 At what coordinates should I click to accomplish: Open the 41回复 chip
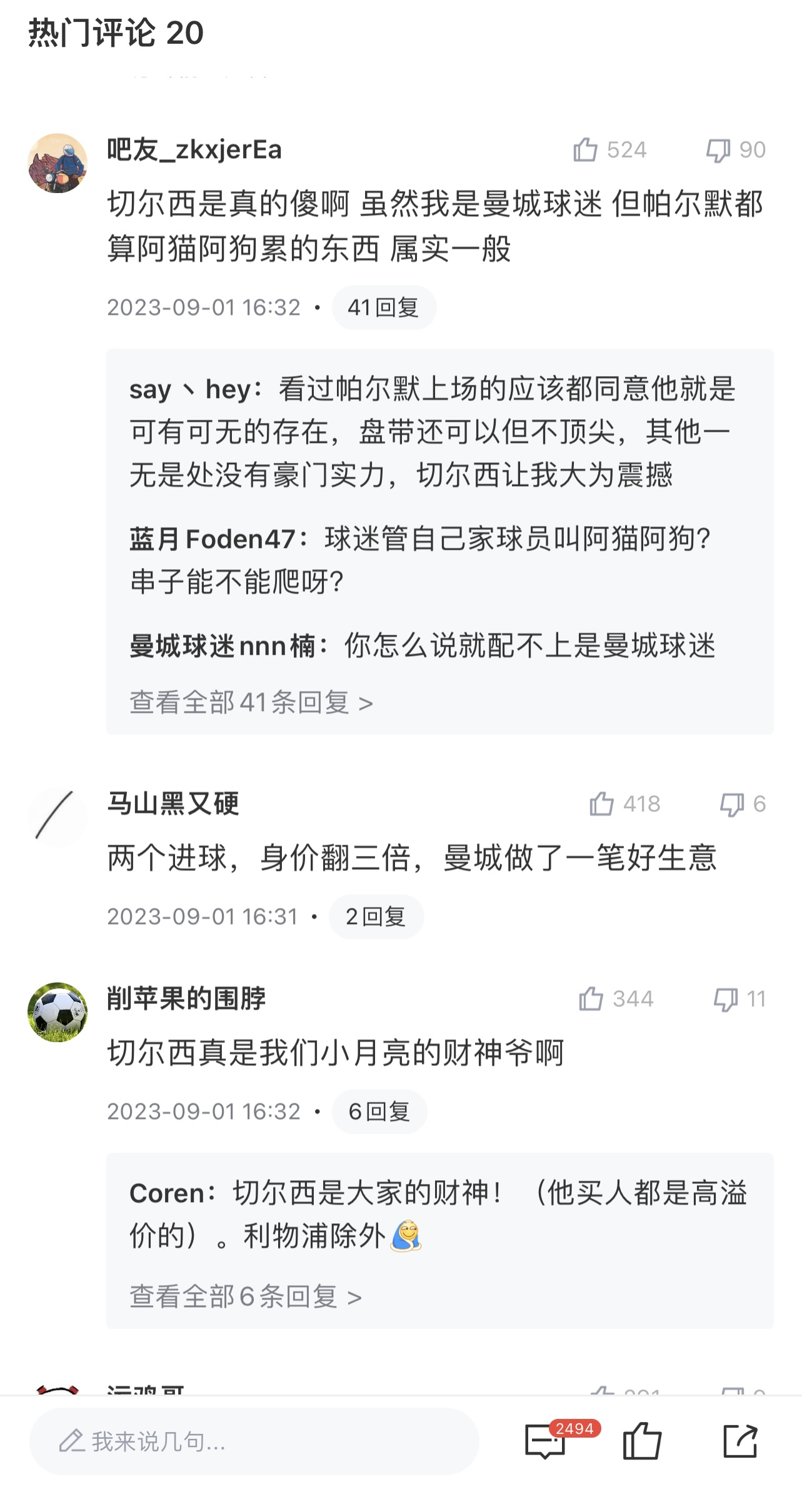(383, 307)
